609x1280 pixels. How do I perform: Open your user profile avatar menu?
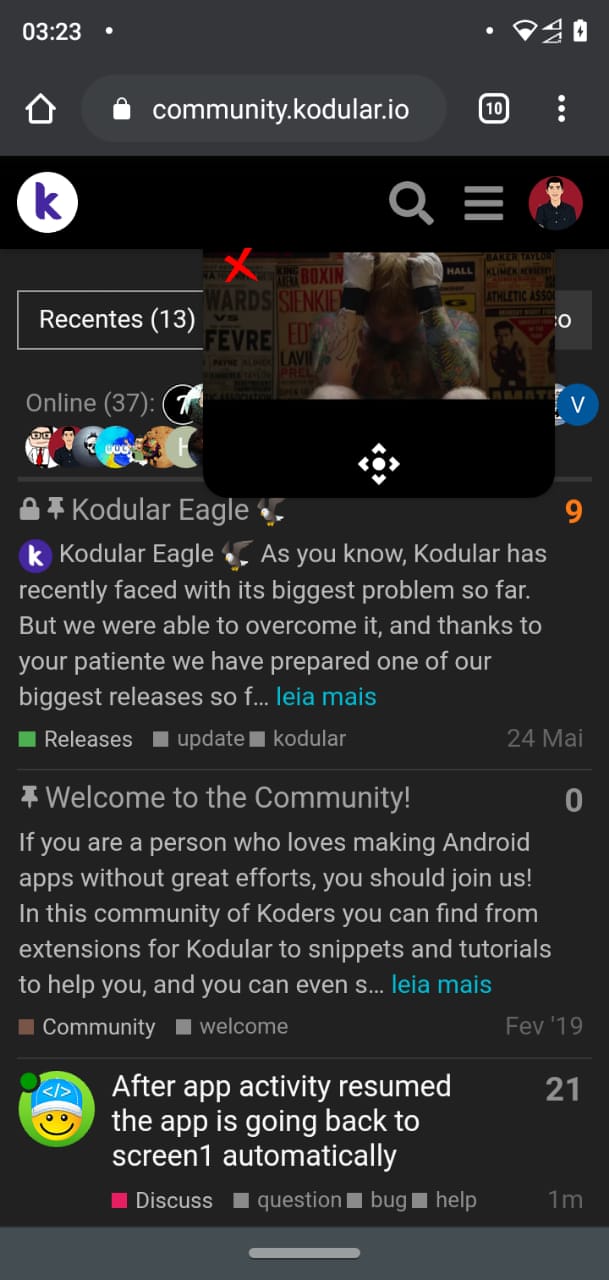click(555, 203)
